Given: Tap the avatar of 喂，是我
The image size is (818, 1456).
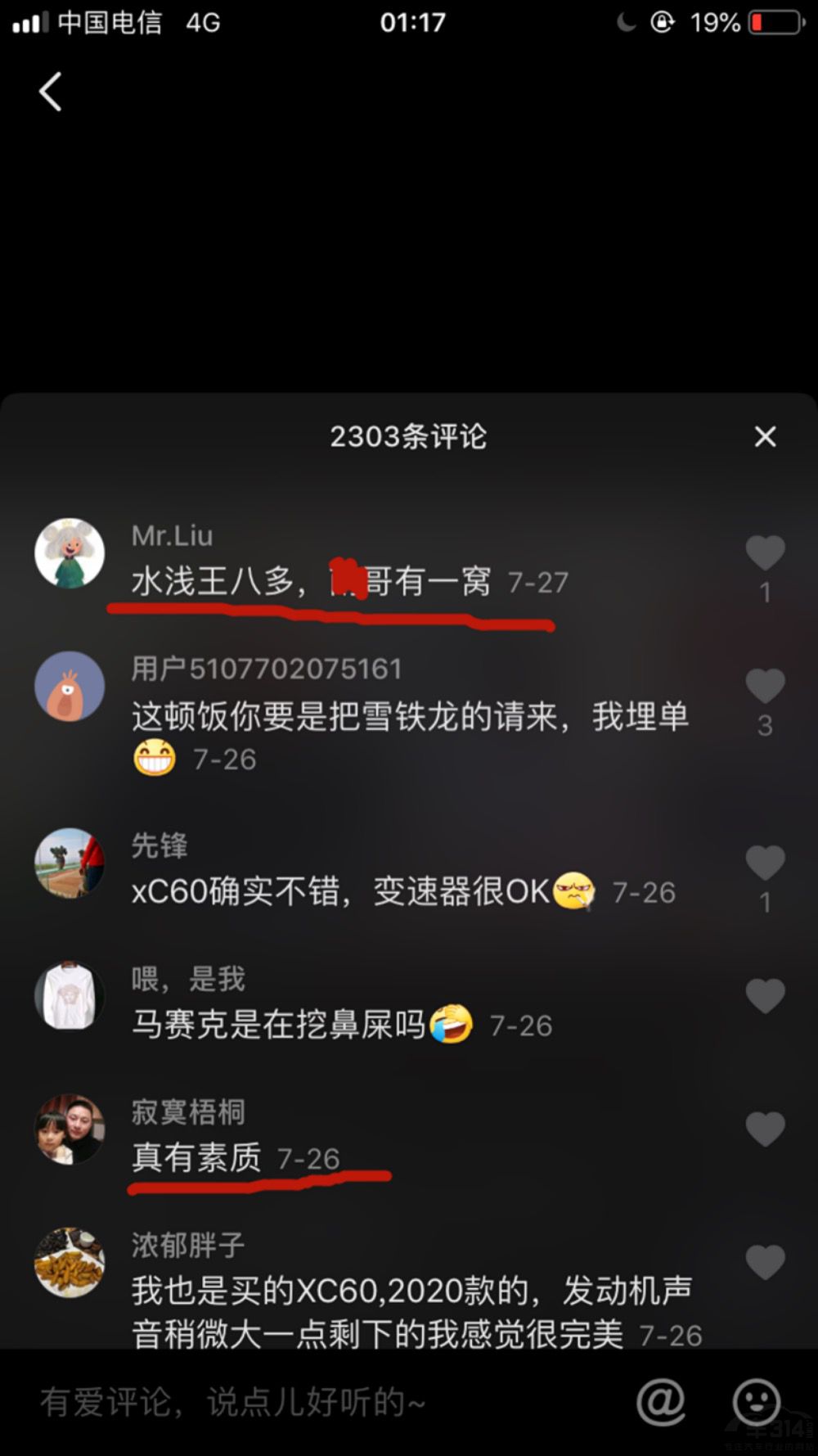Looking at the screenshot, I should [x=70, y=996].
